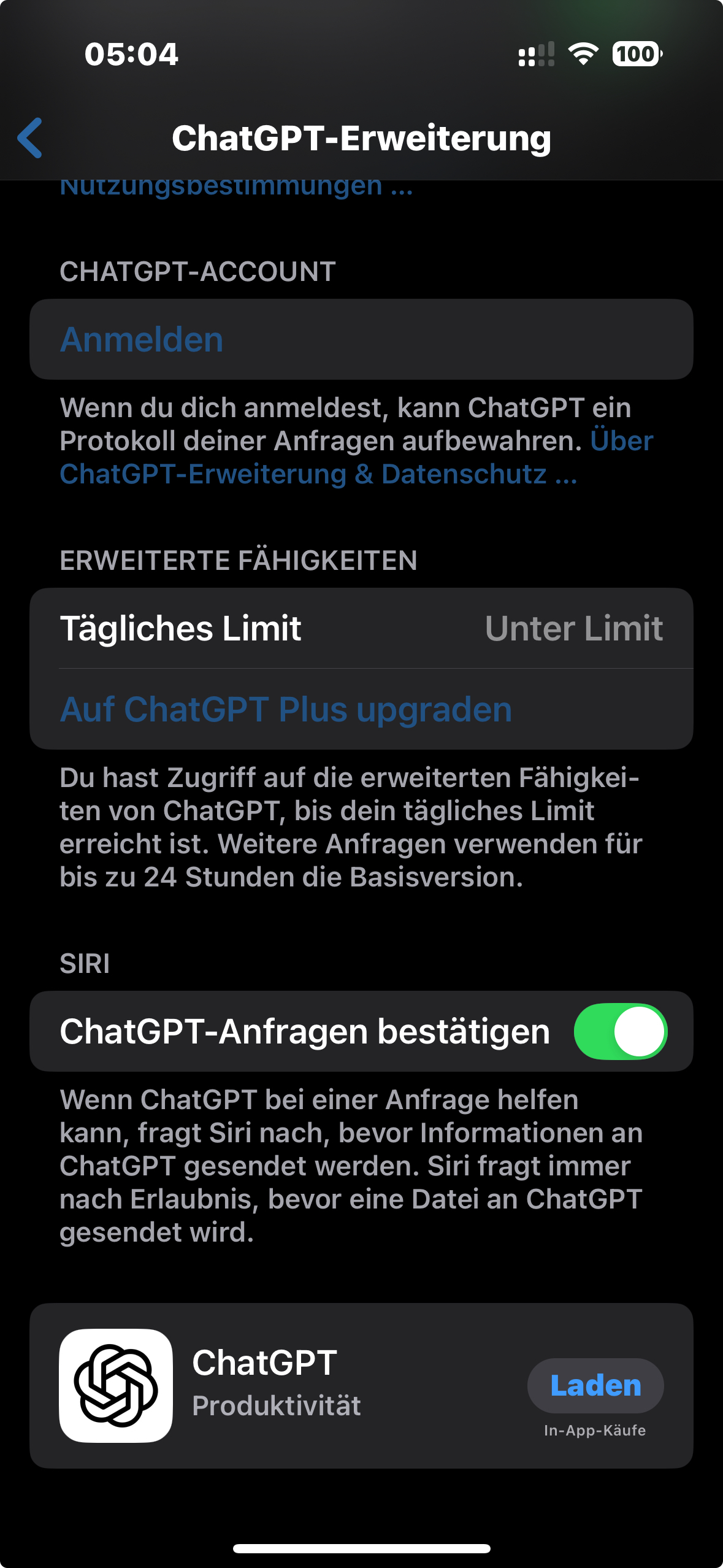723x1568 pixels.
Task: Tap Anmelden to sign in to ChatGPT
Action: click(142, 340)
